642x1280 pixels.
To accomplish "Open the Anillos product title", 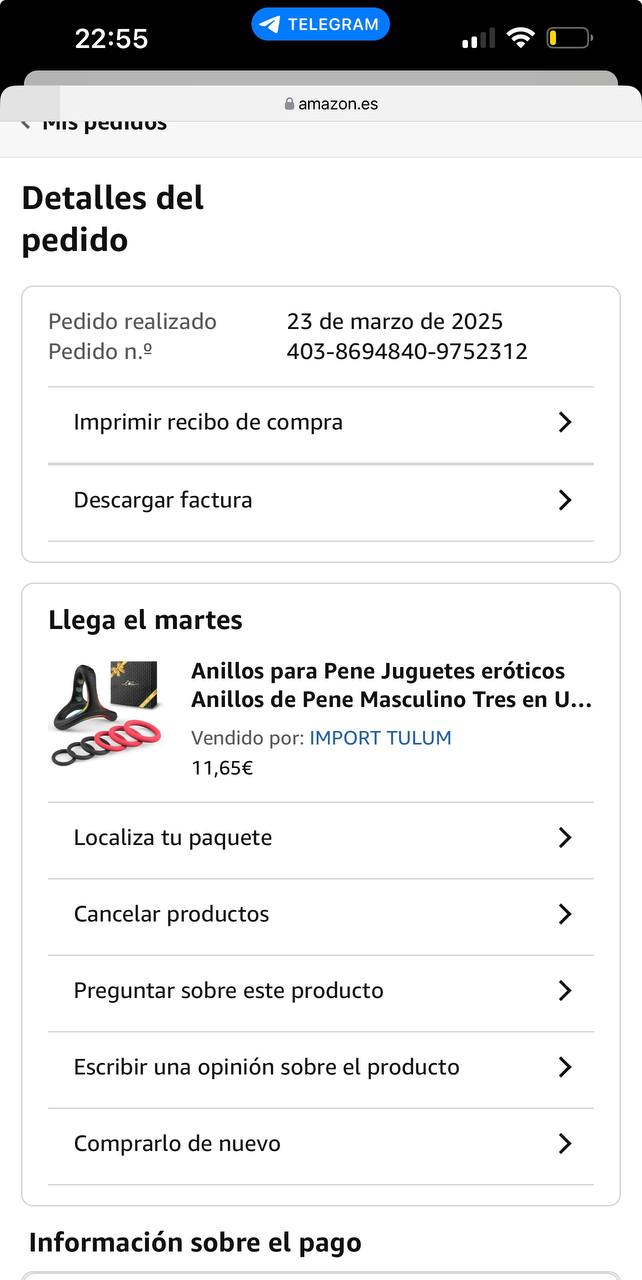I will [x=391, y=685].
